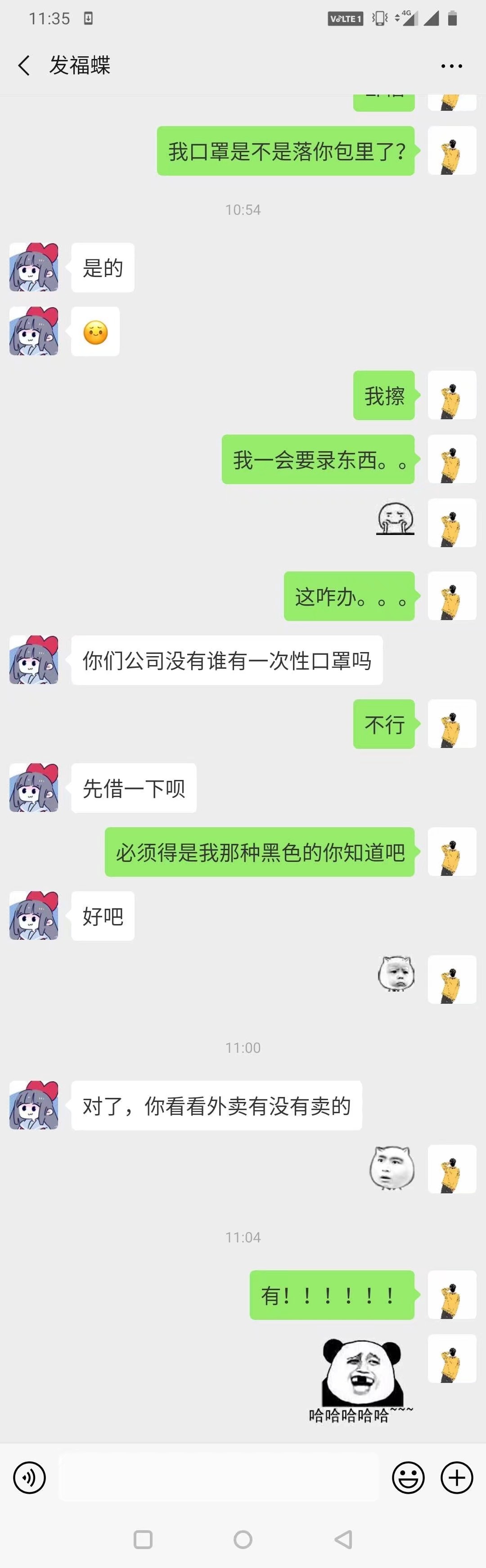The image size is (486, 1568).
Task: Open my avatar beside 我擦 message
Action: click(451, 395)
